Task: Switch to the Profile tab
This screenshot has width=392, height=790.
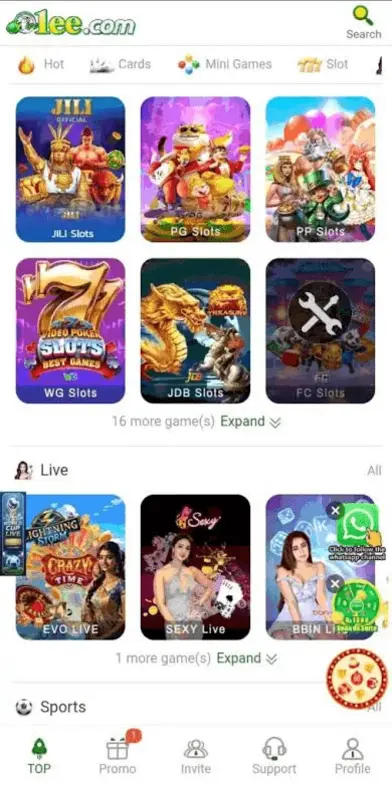Action: [x=353, y=756]
